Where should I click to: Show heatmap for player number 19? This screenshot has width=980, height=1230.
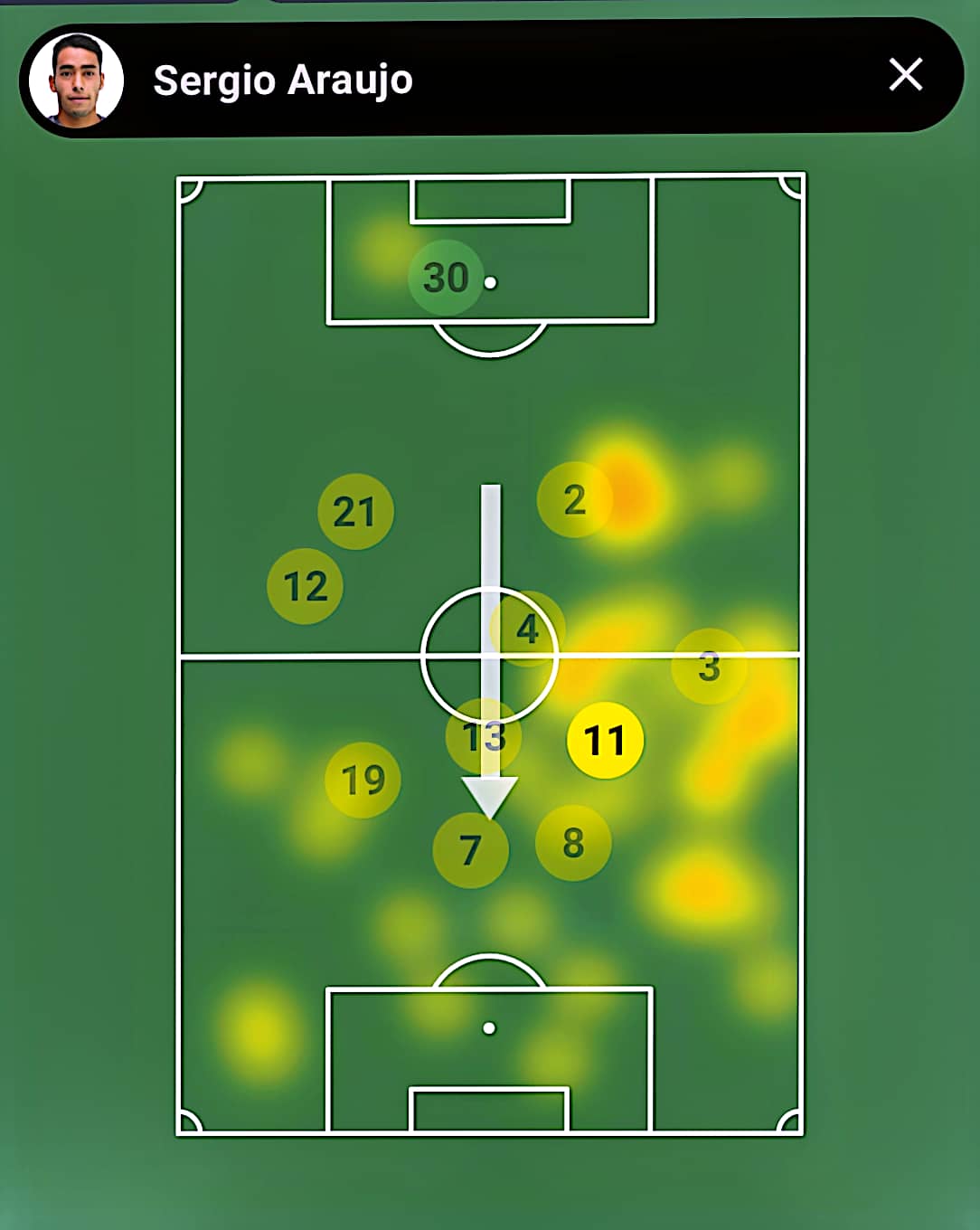tap(363, 780)
